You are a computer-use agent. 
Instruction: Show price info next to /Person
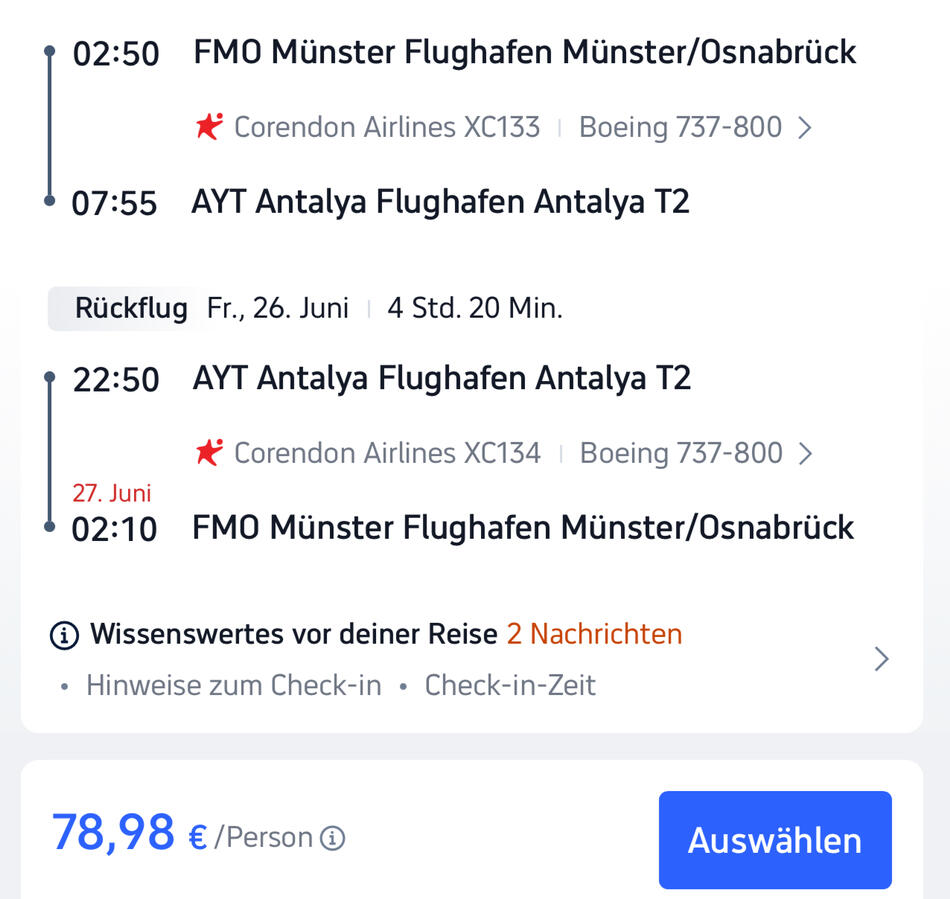click(332, 838)
